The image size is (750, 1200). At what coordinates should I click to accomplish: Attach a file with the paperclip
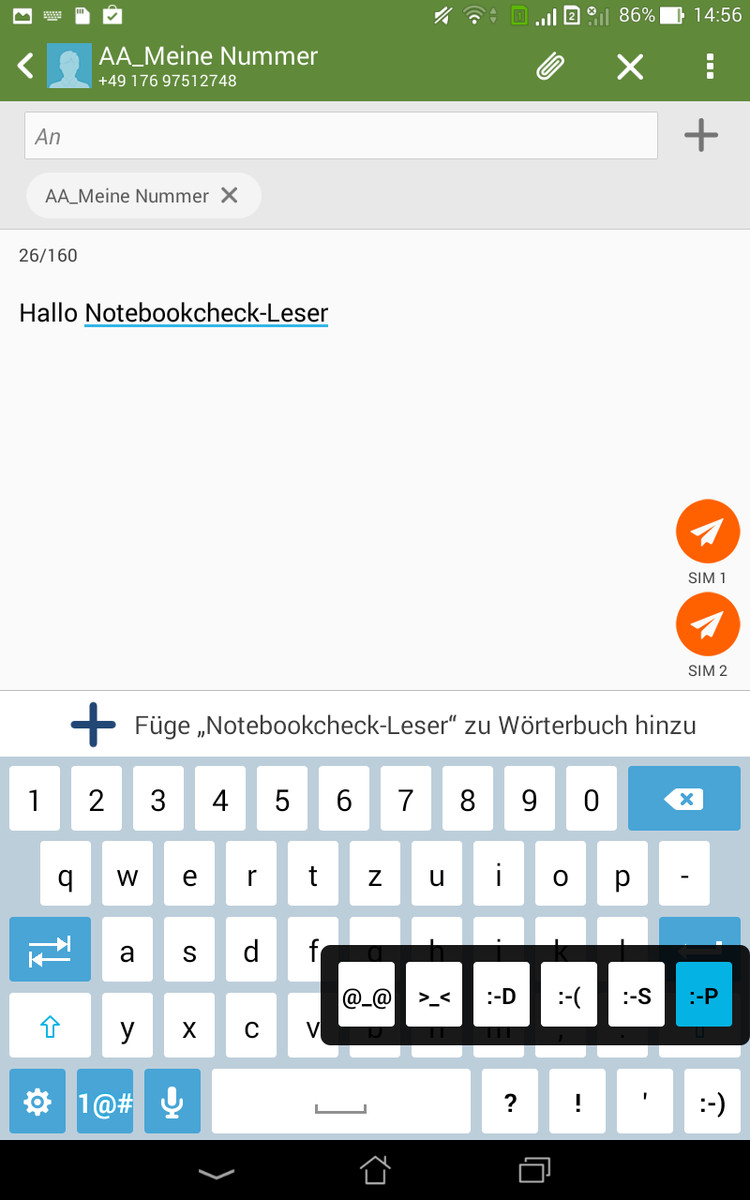point(550,67)
